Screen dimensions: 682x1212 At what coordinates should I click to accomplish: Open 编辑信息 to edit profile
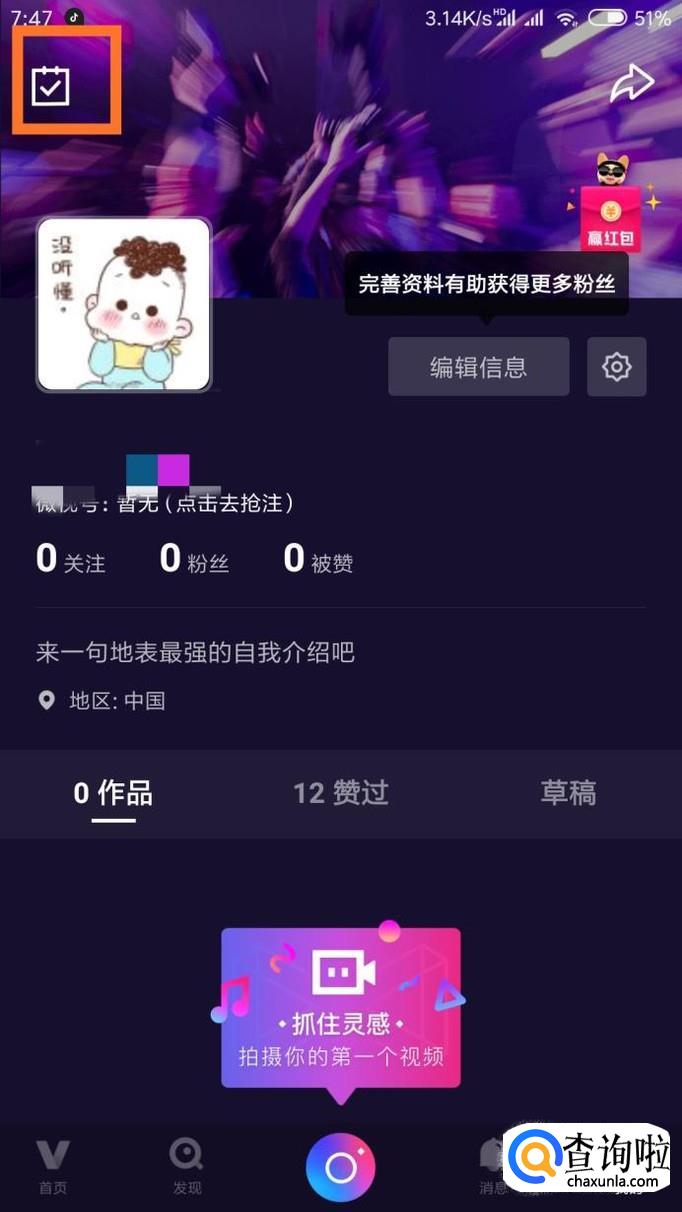point(478,367)
